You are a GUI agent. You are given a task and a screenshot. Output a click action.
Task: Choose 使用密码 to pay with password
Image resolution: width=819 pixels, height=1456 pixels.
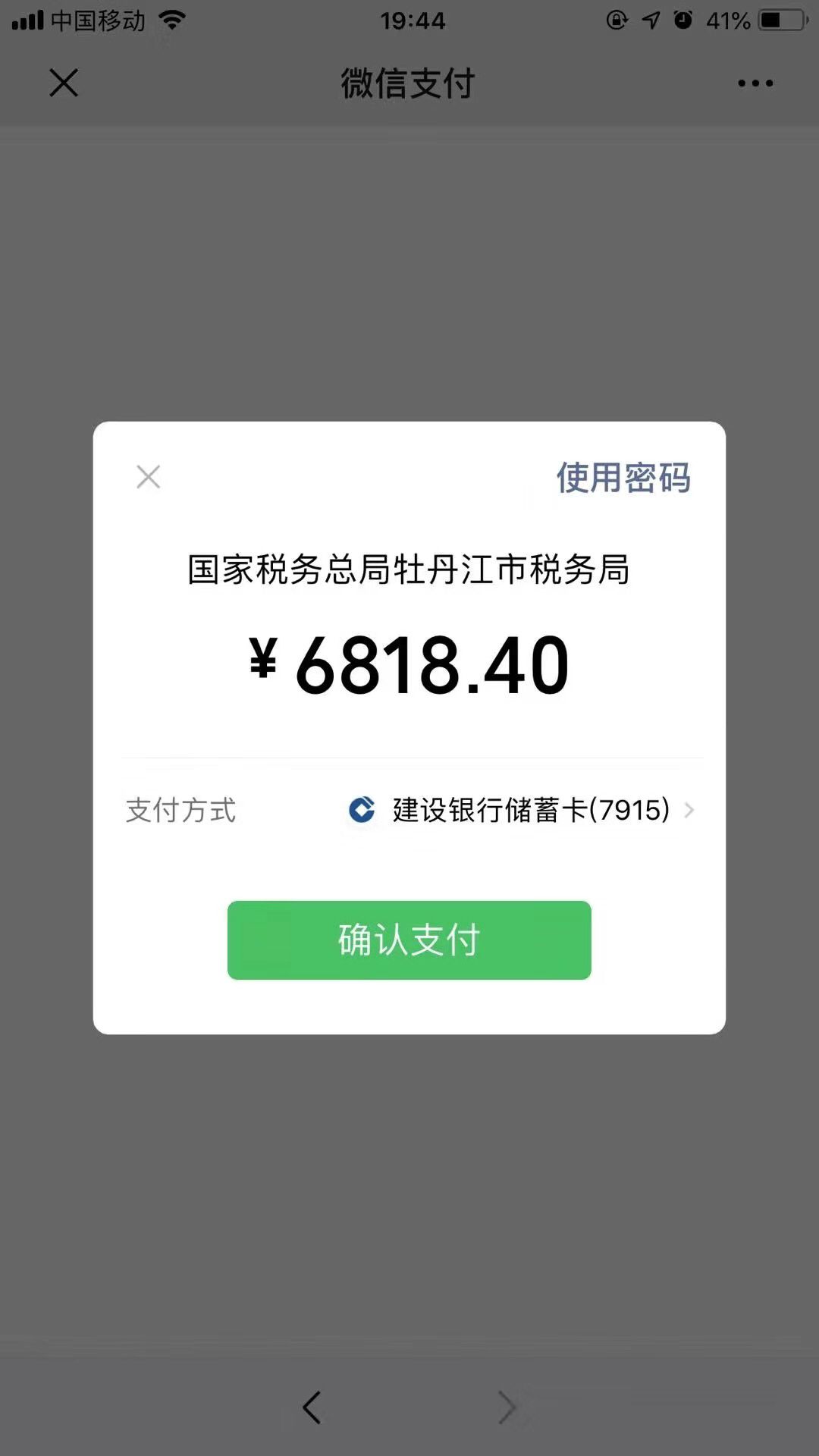(623, 478)
